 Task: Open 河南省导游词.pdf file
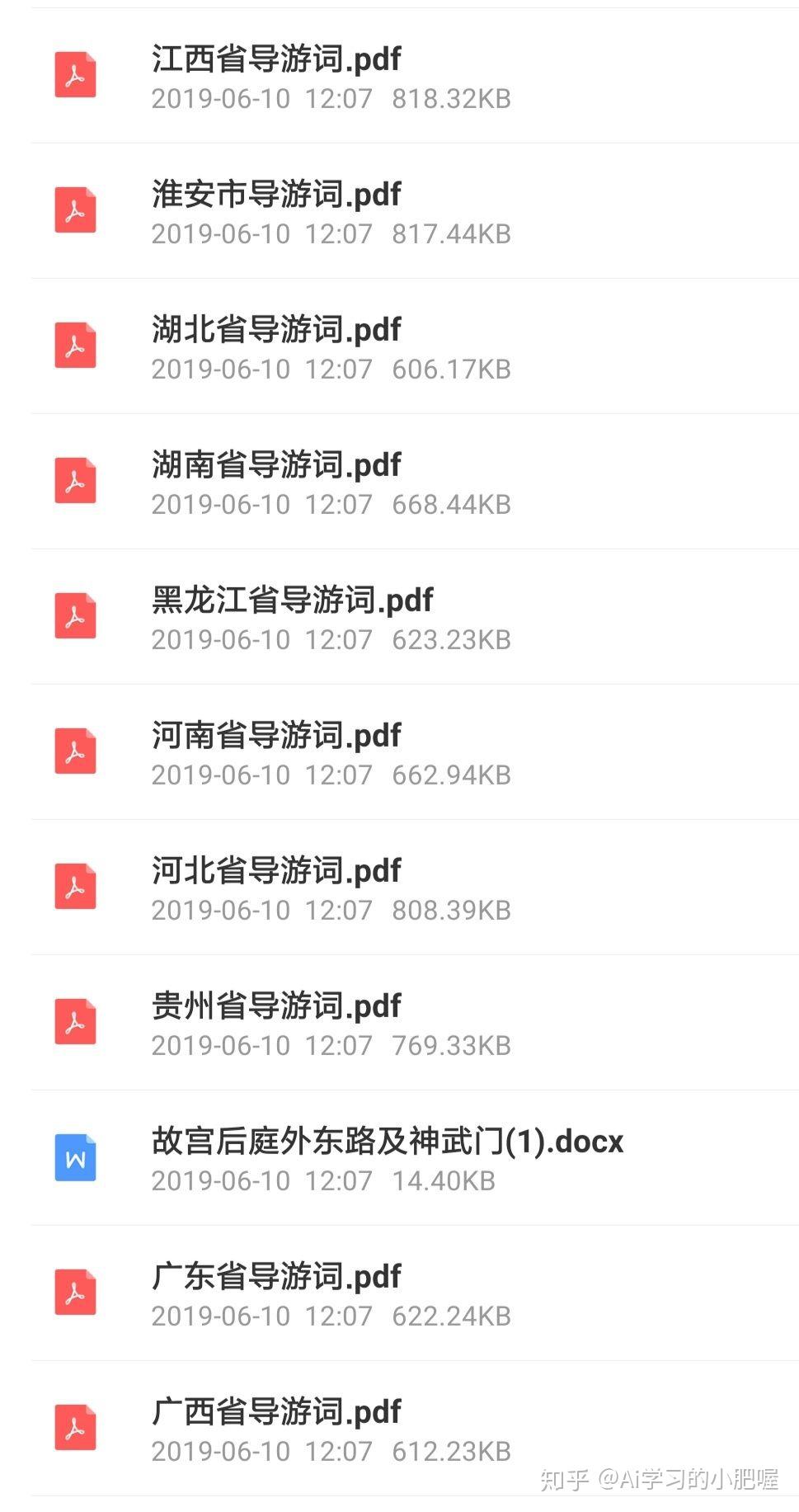276,736
